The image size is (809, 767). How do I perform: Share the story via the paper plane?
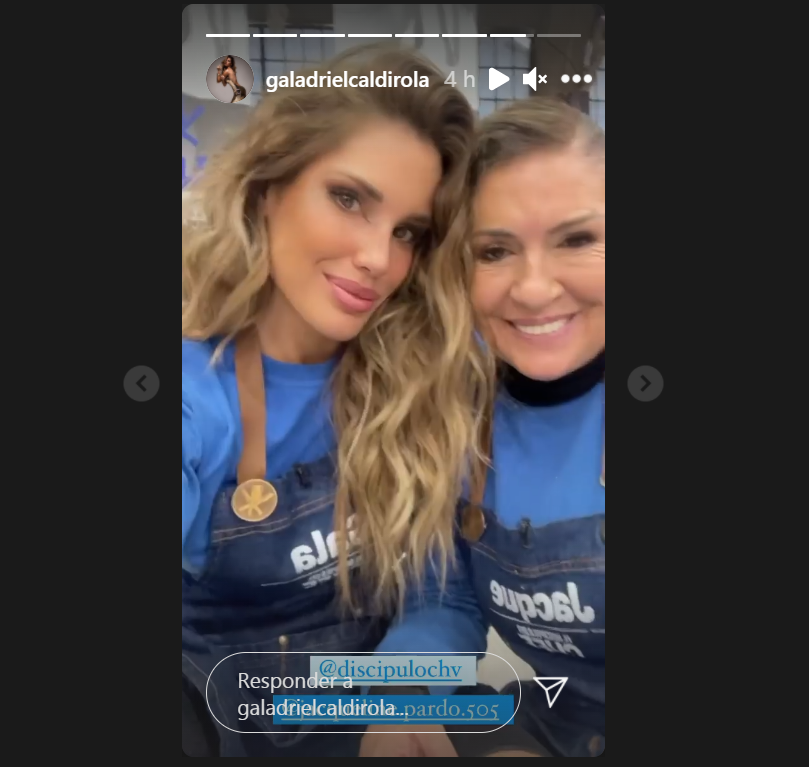pyautogui.click(x=550, y=690)
